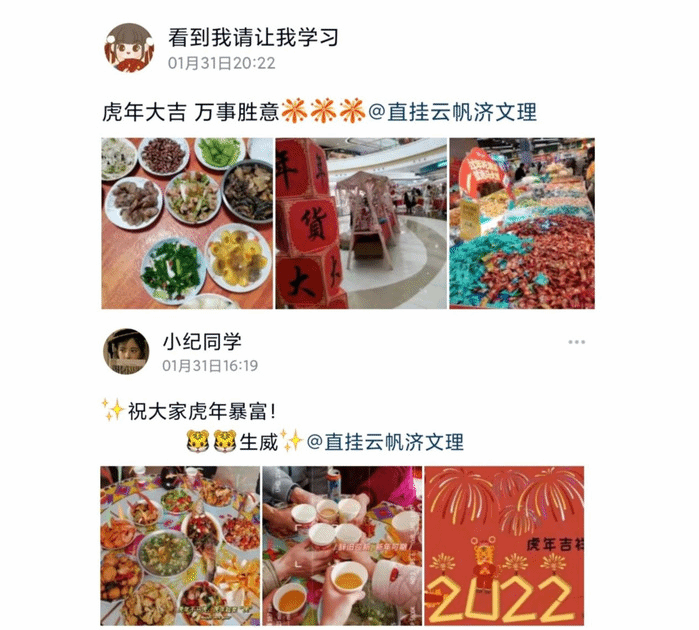Screen dimensions: 699x630
Task: Open 小纪同学's profile avatar
Action: (x=127, y=351)
